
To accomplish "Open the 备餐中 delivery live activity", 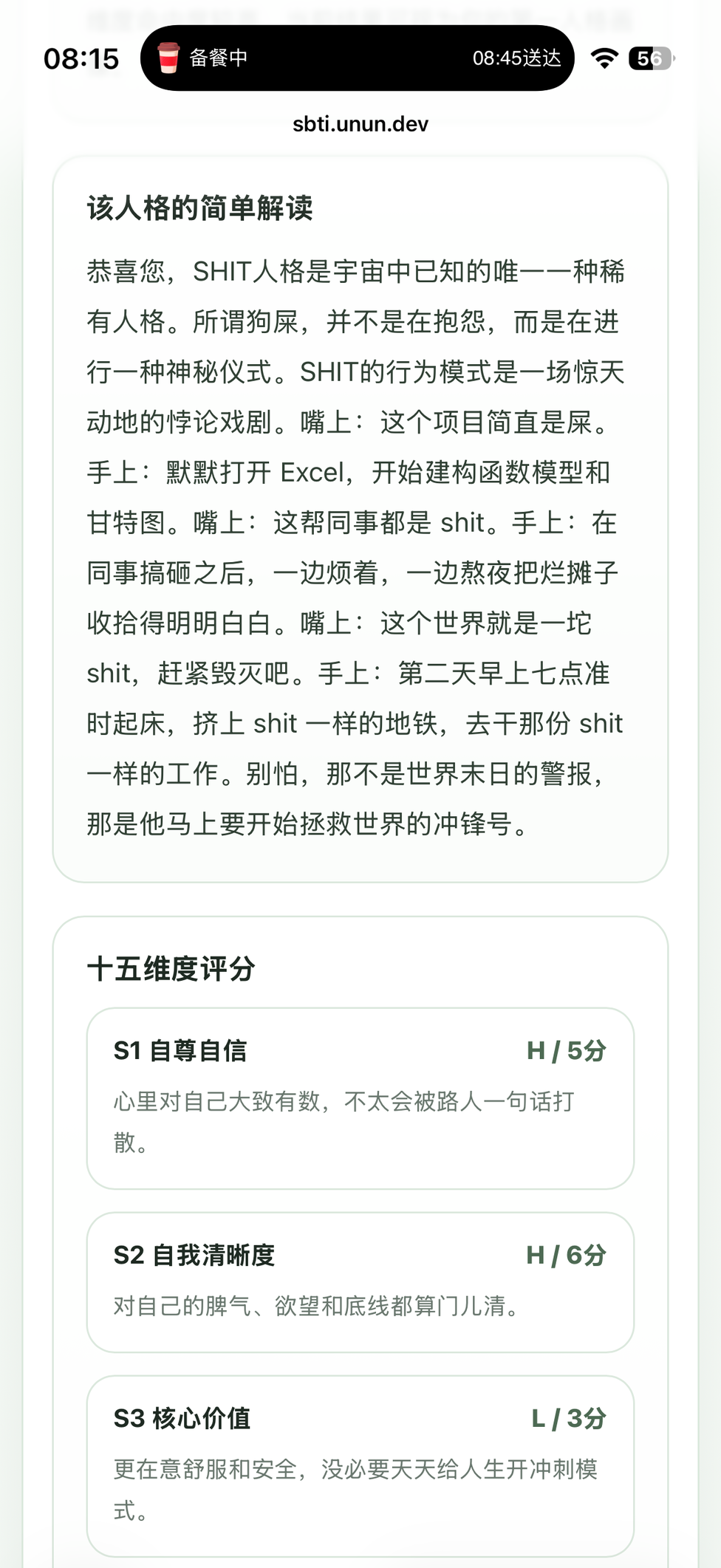I will [358, 58].
